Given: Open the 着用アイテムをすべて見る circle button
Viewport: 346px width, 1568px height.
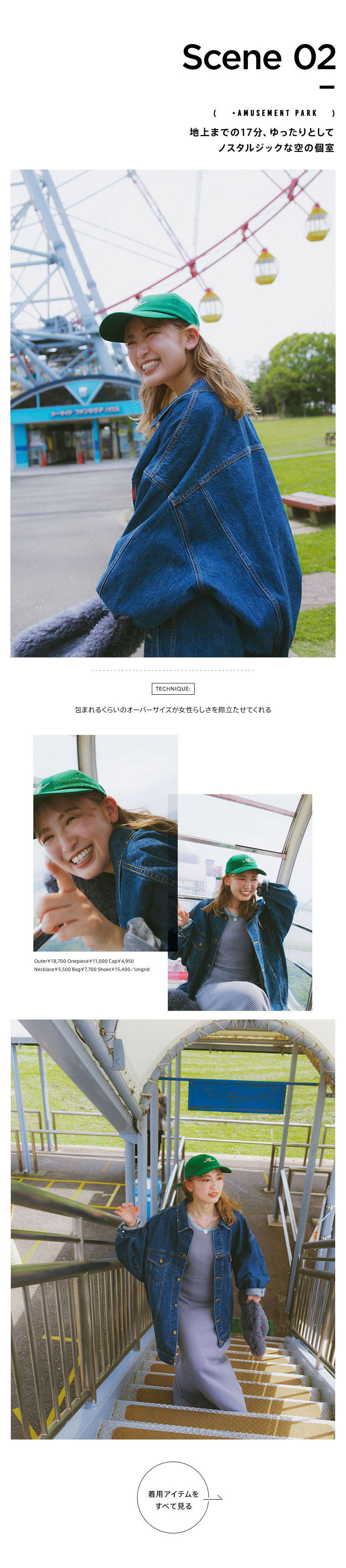Looking at the screenshot, I should pos(173,1499).
